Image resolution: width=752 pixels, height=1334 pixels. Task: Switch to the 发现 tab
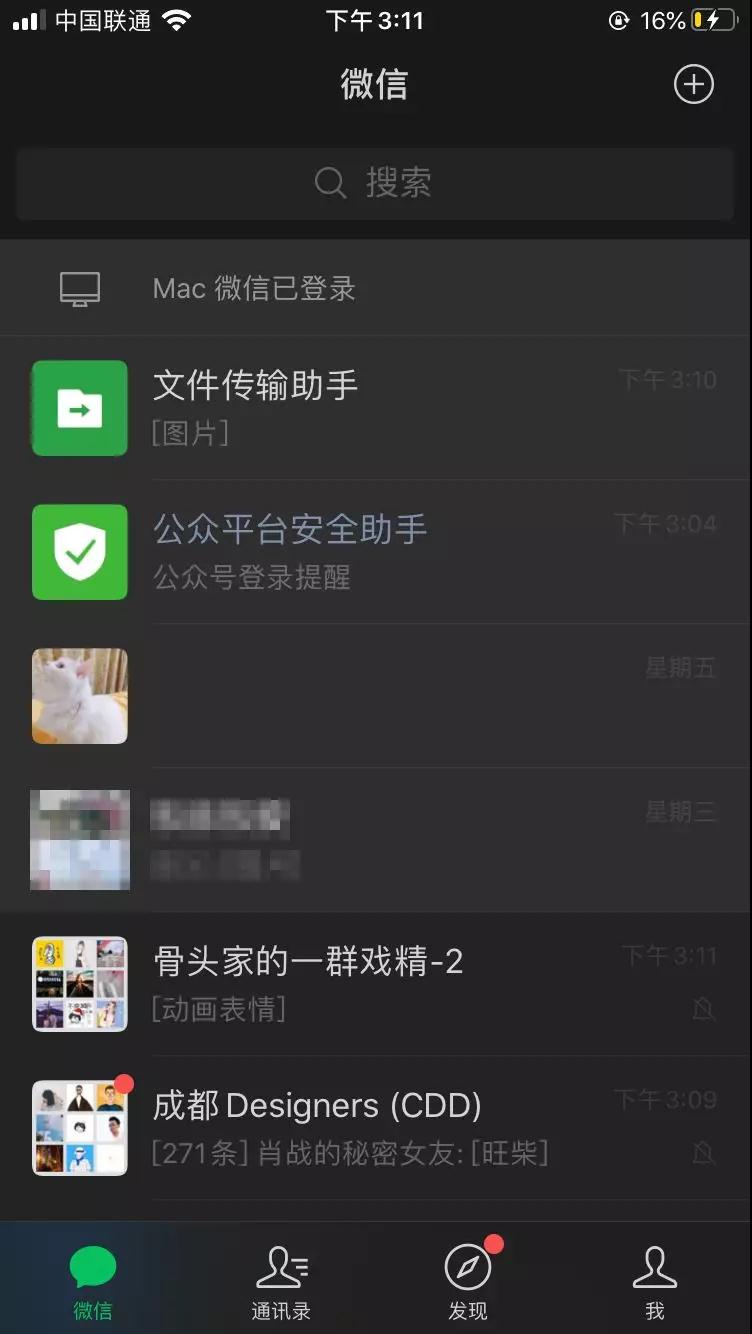tap(468, 1282)
